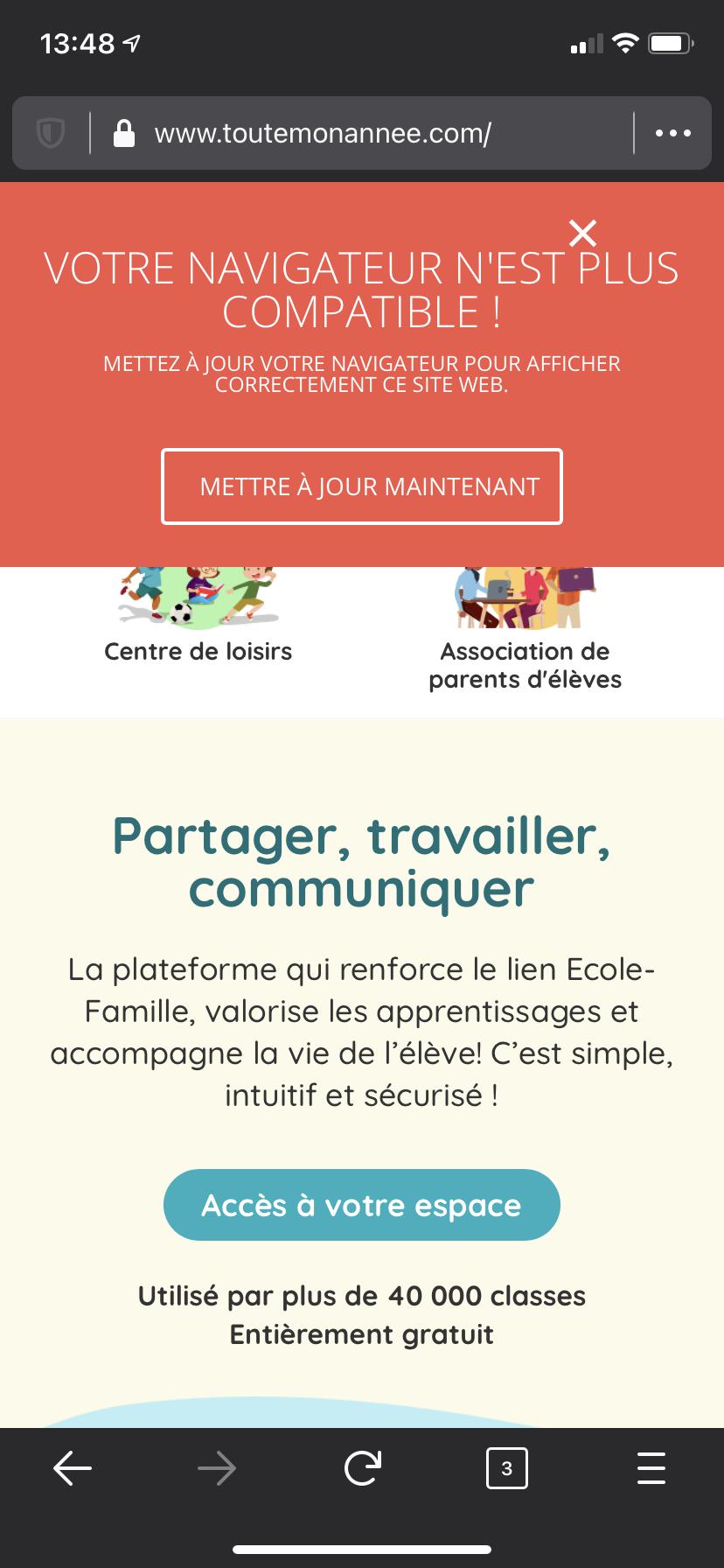Open Accès à votre espace

tap(361, 1205)
